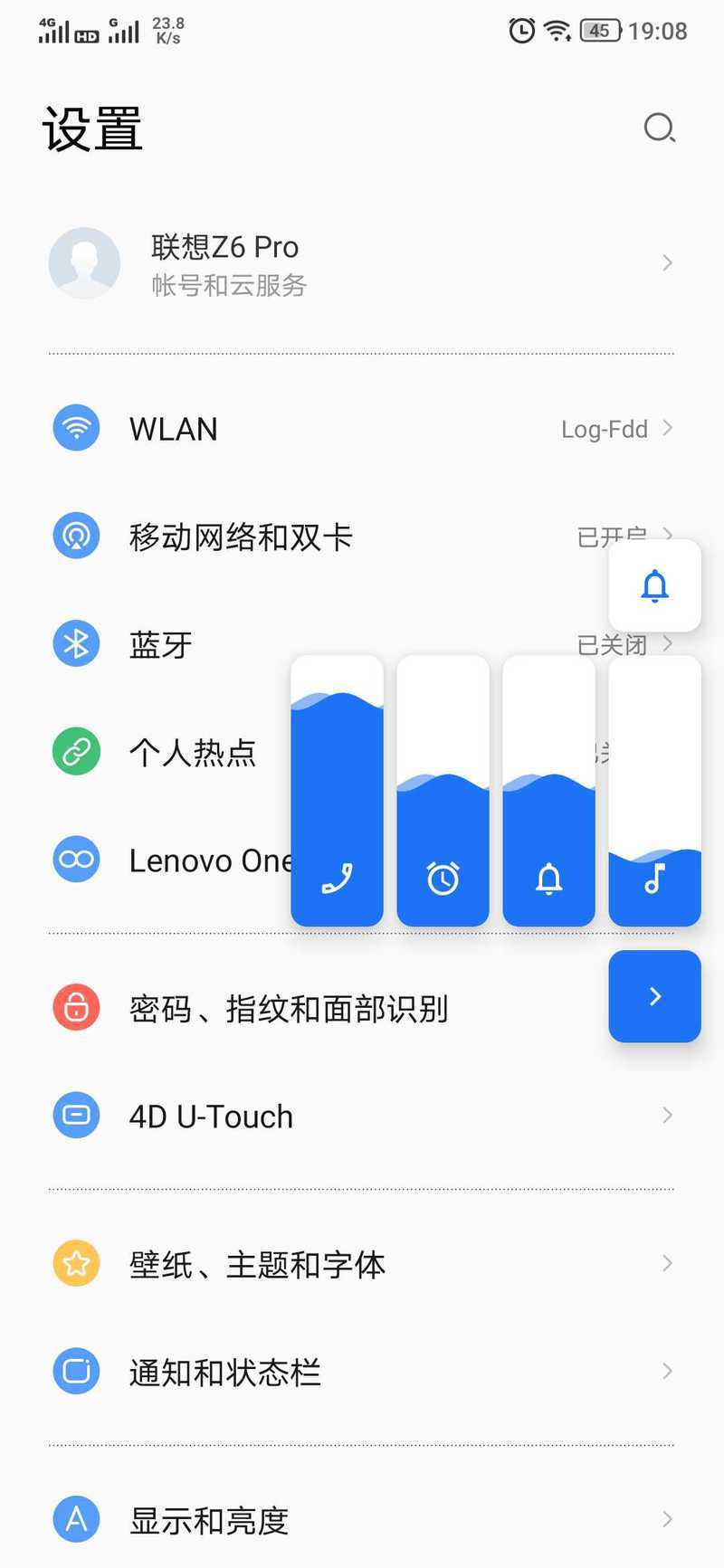Open 4D U-Touch settings
This screenshot has width=724, height=1568.
tap(362, 1116)
